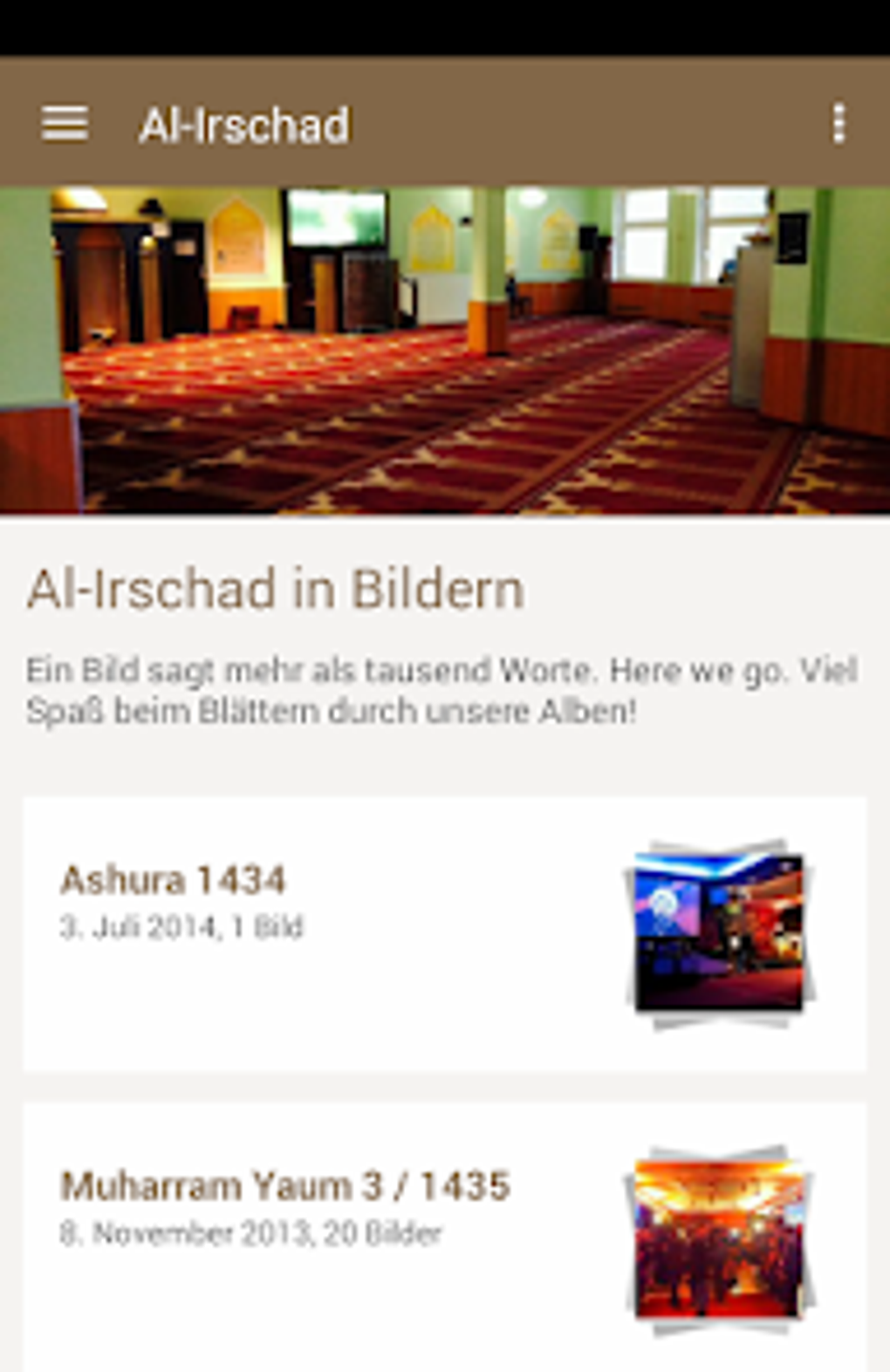Open the Muharram Yaum 3 / 1435 album
890x1372 pixels.
pyautogui.click(x=445, y=1238)
